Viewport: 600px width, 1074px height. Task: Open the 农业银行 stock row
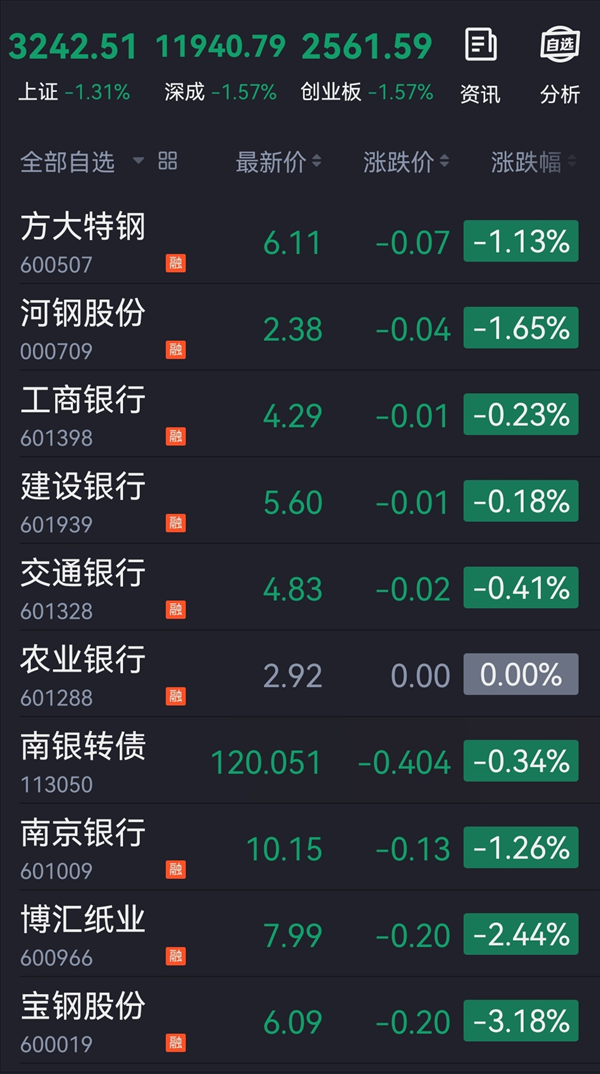[300, 674]
